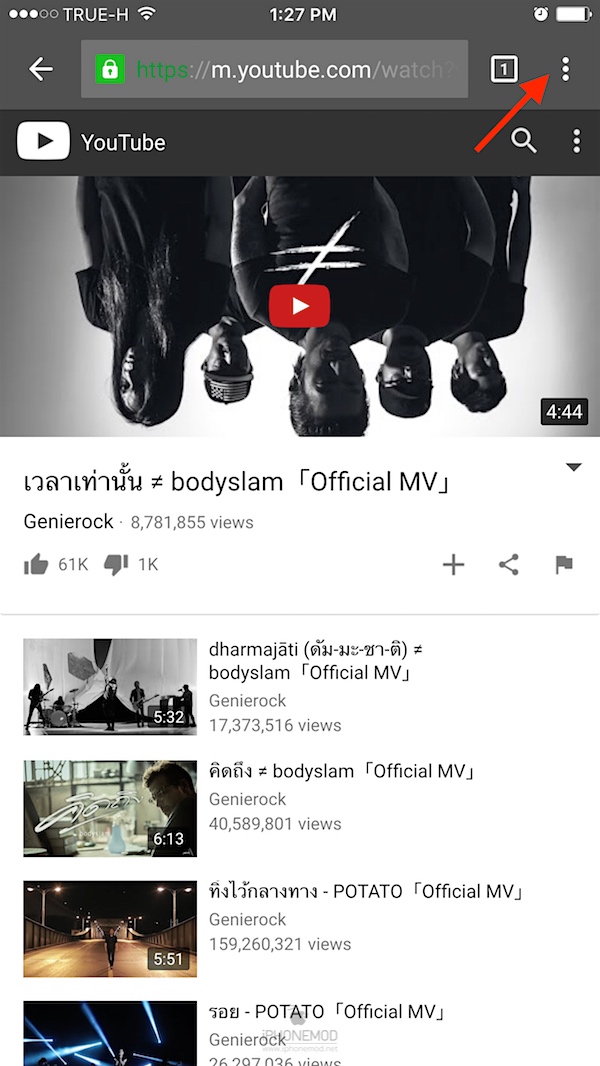The width and height of the screenshot is (600, 1066).
Task: Play the bodyslam video
Action: [299, 305]
